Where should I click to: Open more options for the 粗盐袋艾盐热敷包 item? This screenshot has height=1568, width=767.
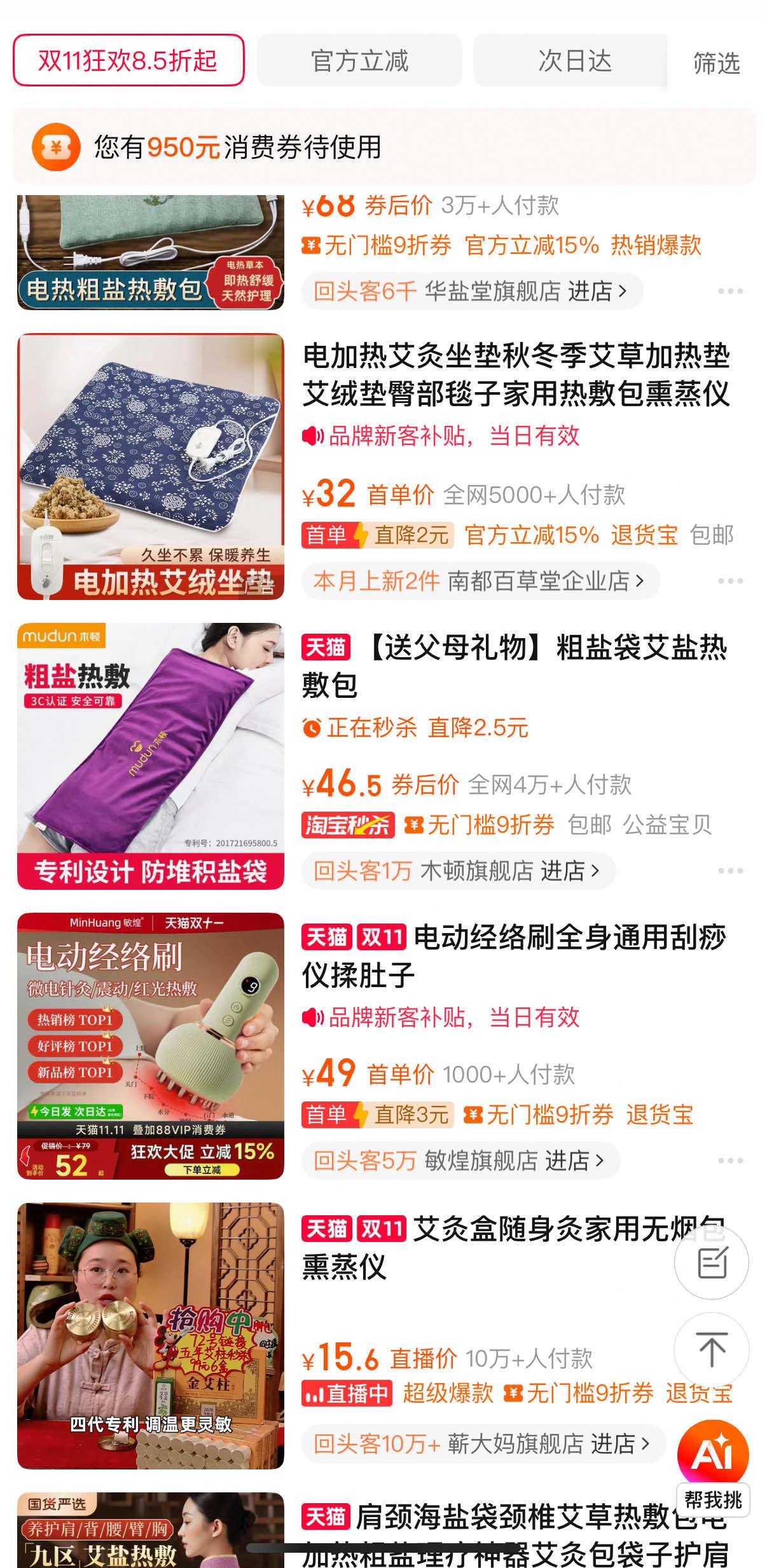click(730, 871)
